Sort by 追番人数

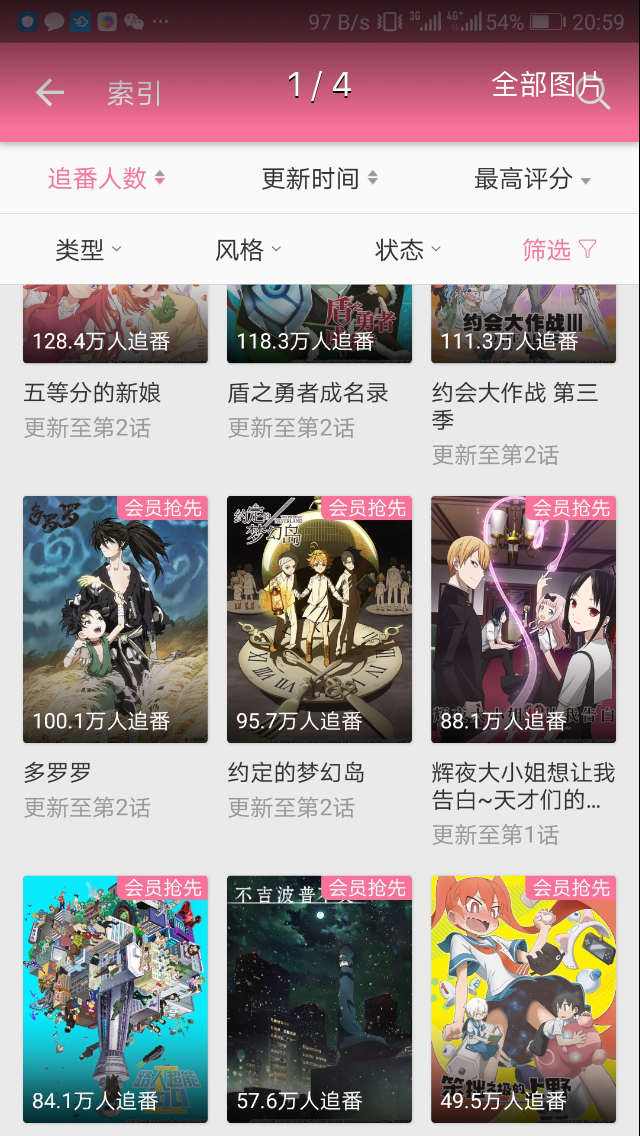[x=106, y=179]
